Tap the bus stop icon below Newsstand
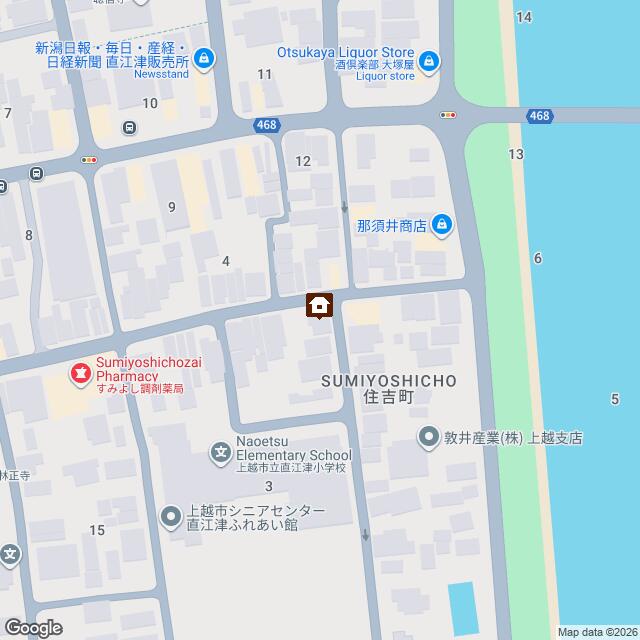 pyautogui.click(x=129, y=127)
